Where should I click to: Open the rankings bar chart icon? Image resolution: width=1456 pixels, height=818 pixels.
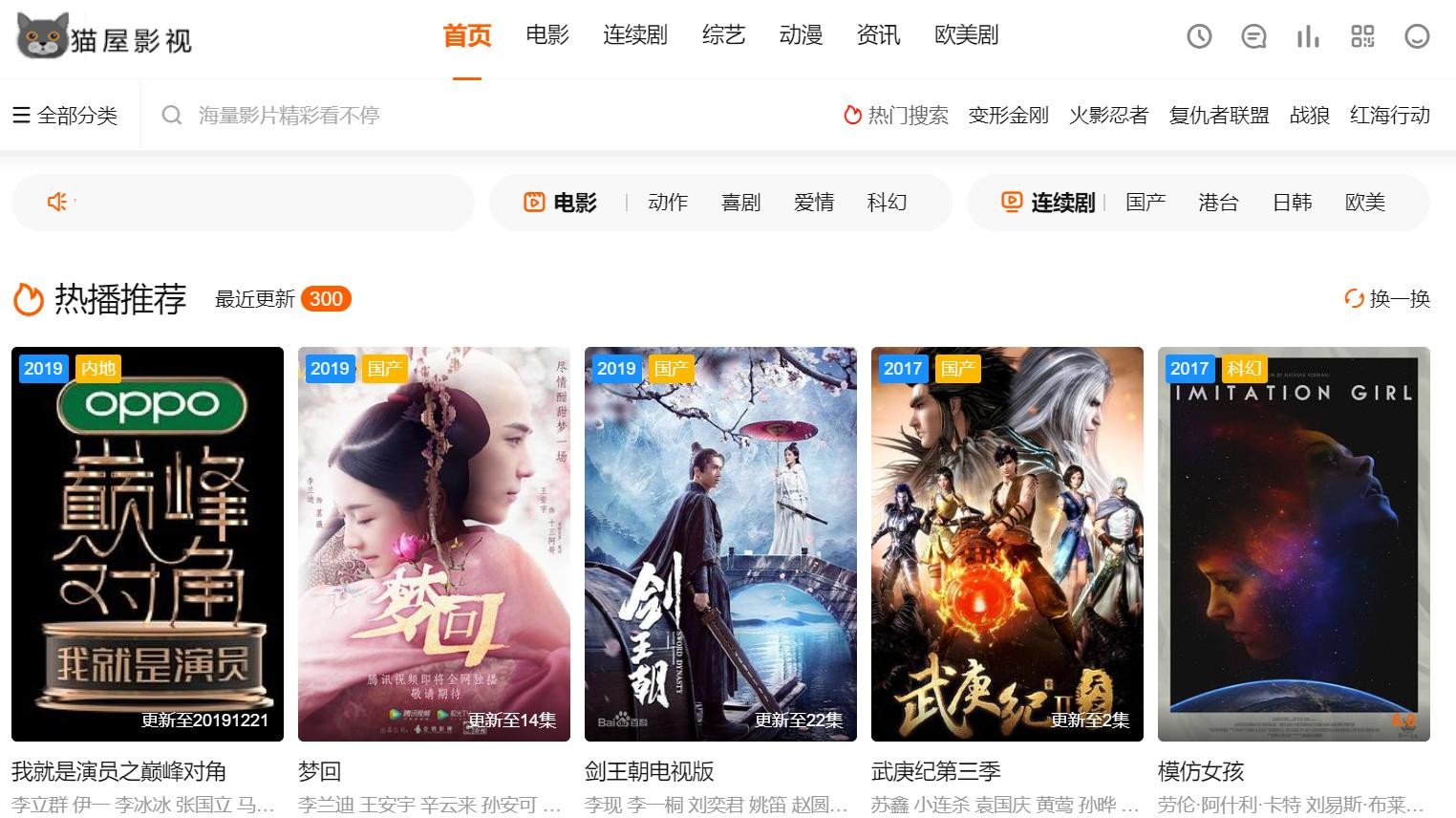(x=1308, y=36)
